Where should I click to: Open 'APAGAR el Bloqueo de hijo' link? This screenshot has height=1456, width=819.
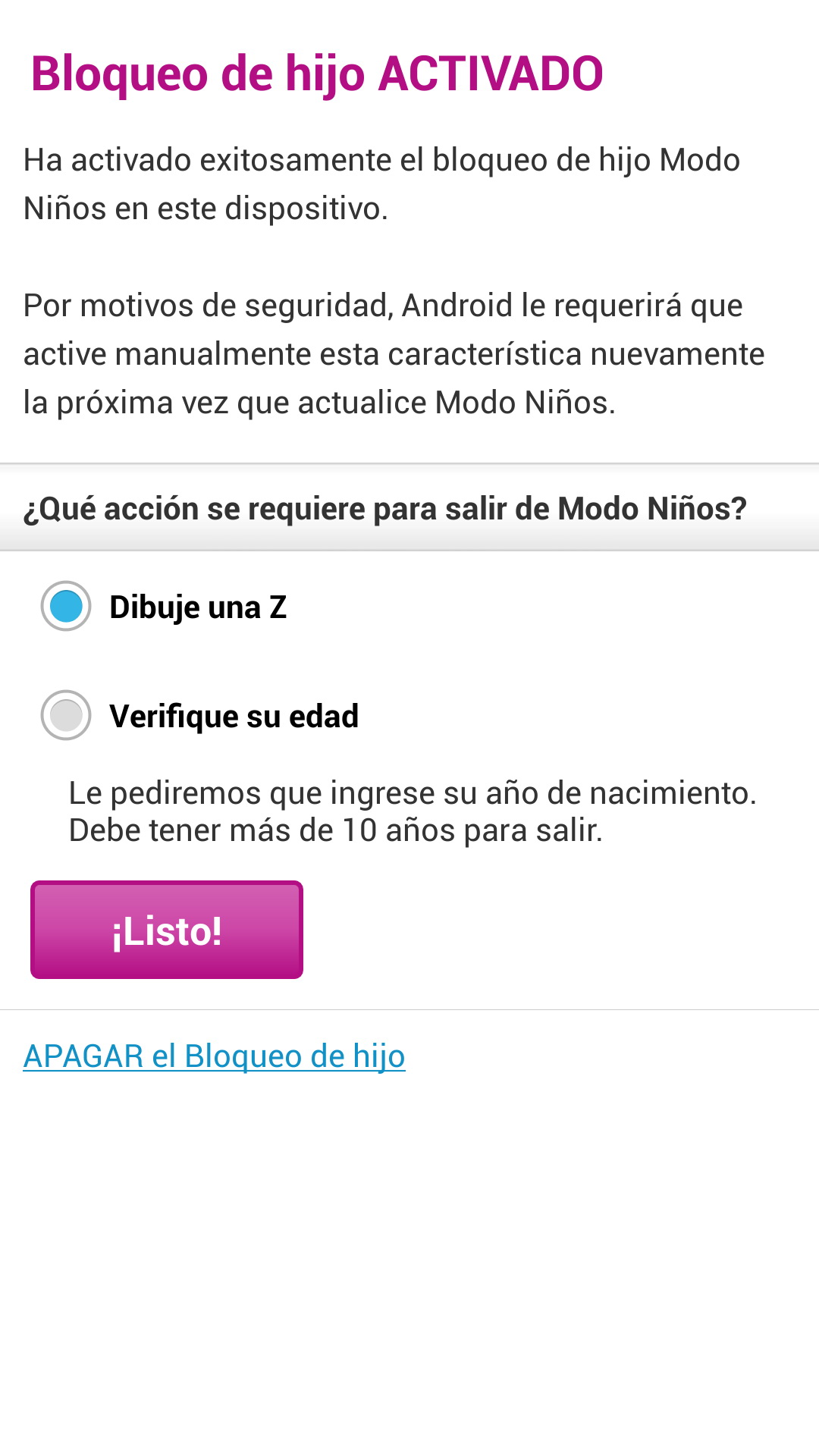click(x=215, y=1056)
